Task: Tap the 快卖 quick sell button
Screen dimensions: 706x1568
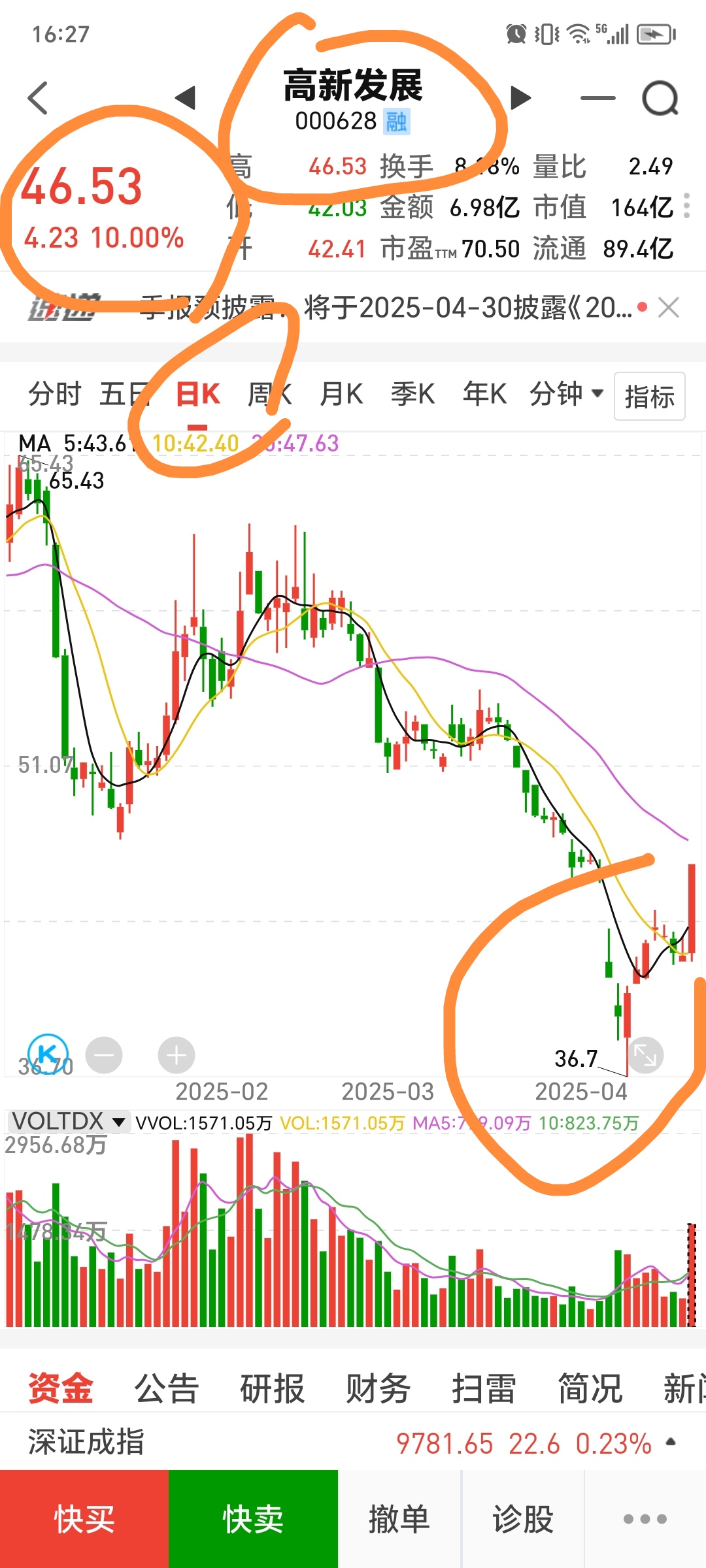Action: 253,1519
